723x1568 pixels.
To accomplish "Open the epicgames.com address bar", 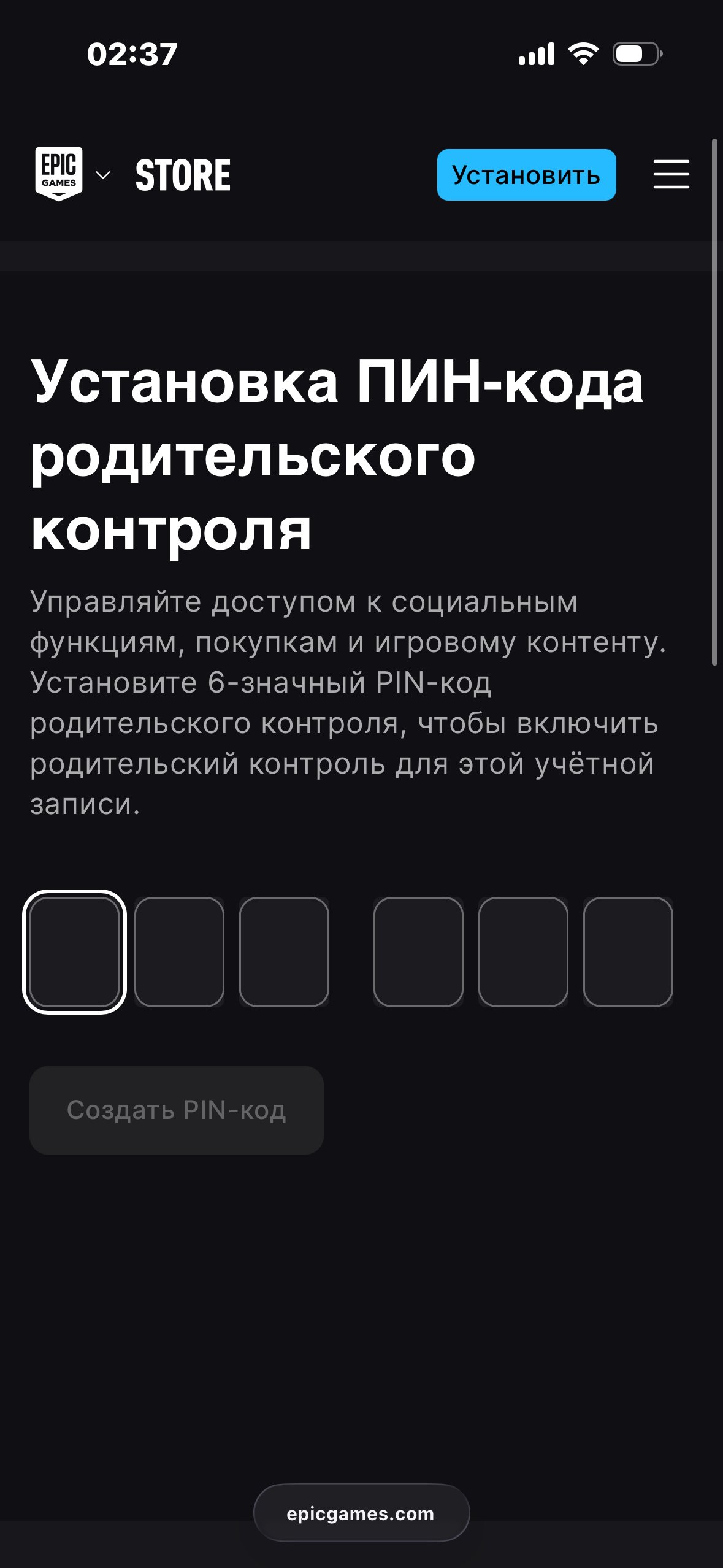I will tap(361, 1513).
